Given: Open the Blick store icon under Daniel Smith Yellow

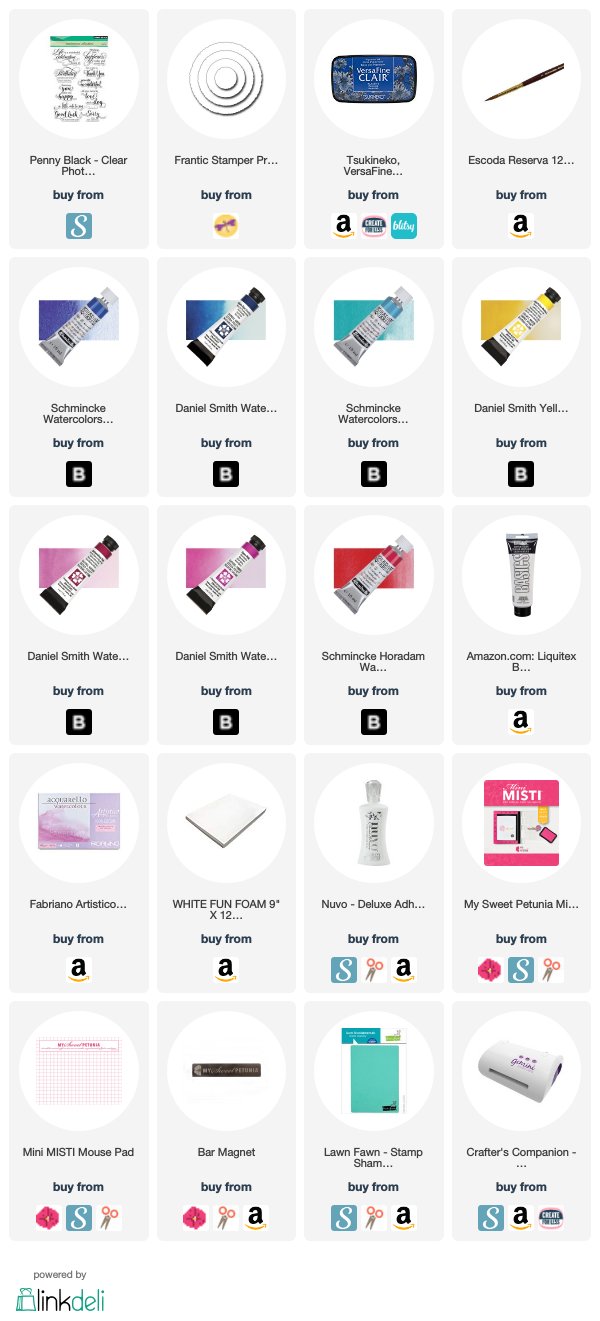Looking at the screenshot, I should (521, 474).
